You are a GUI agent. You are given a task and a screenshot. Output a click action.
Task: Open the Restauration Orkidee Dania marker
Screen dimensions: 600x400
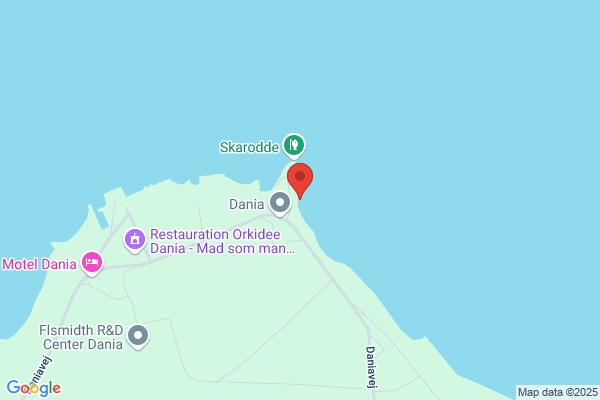(x=135, y=240)
